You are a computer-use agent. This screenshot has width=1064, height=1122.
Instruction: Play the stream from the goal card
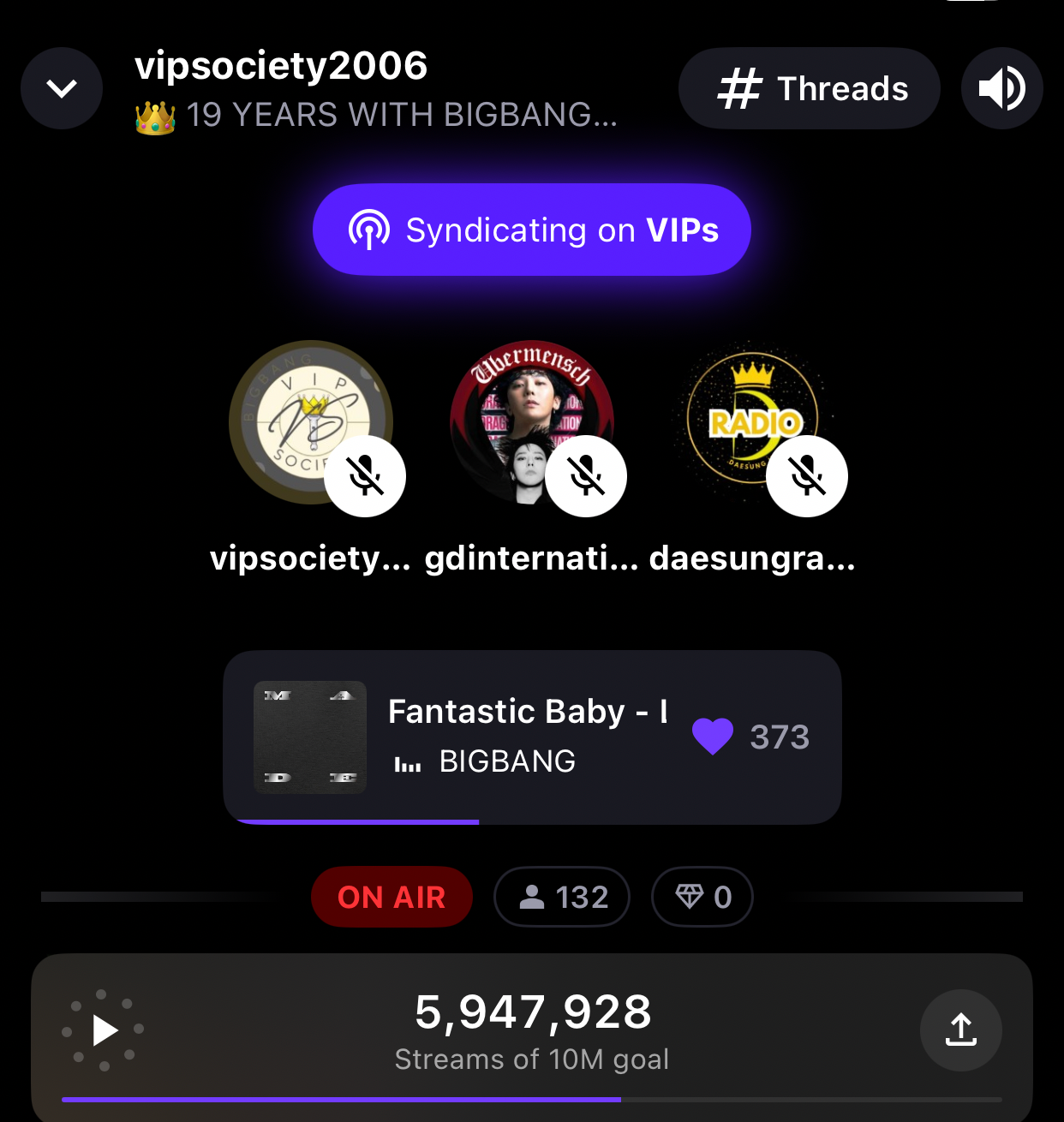coord(104,1030)
